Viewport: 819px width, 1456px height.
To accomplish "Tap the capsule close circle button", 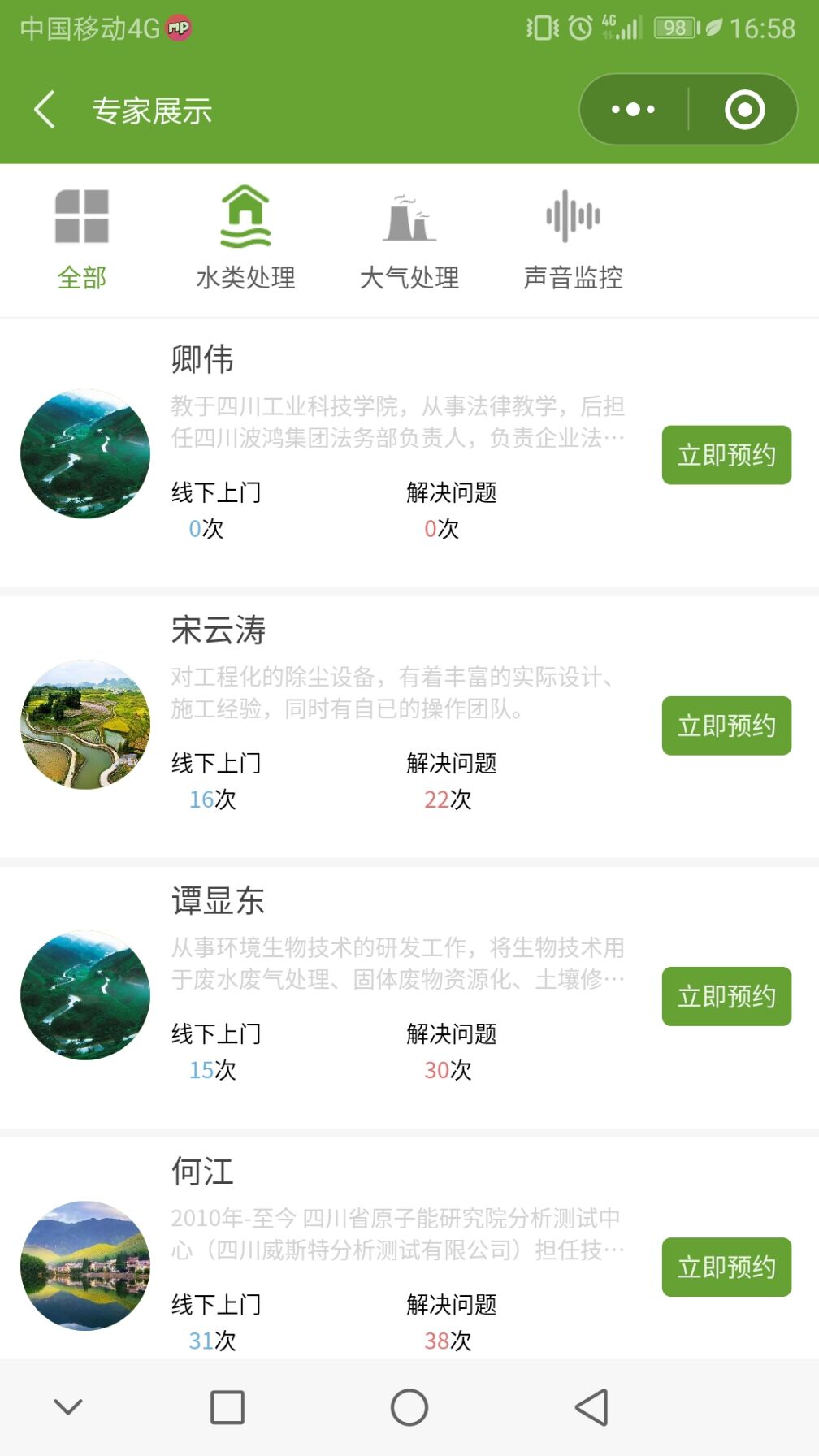I will click(x=745, y=108).
